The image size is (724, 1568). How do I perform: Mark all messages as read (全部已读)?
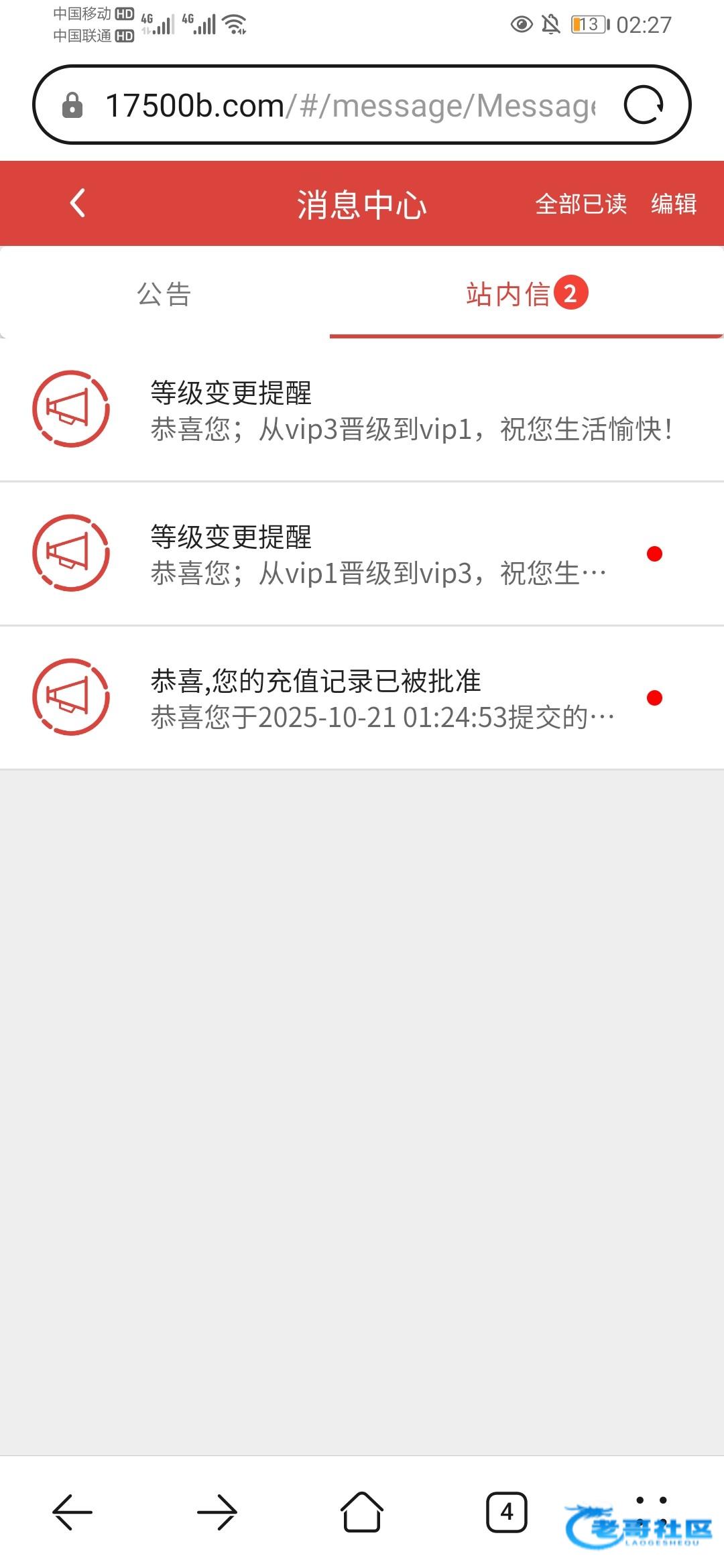tap(581, 204)
